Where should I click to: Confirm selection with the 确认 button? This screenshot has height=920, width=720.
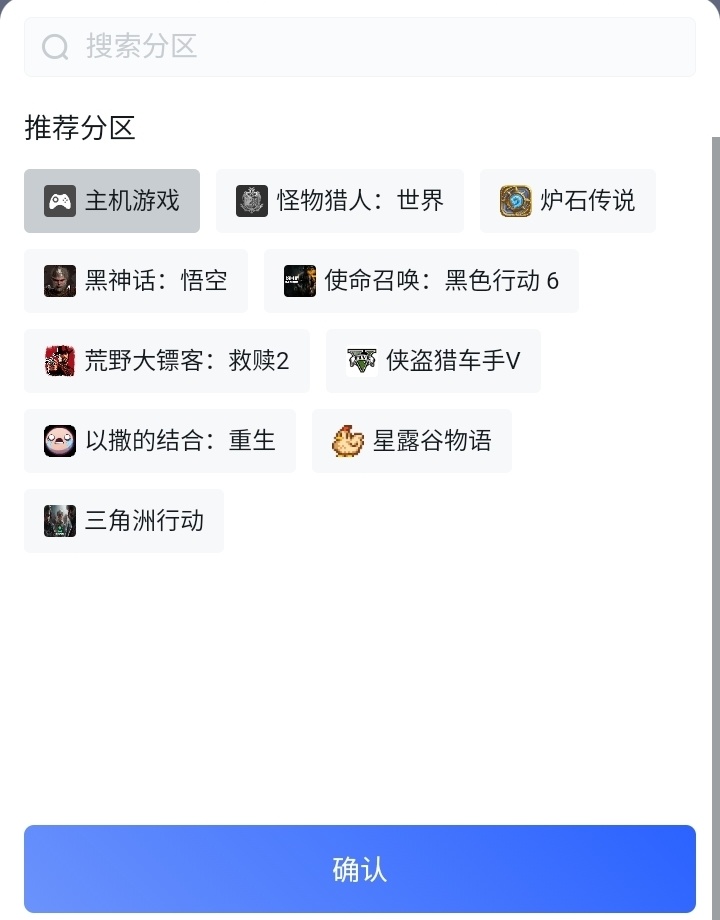pyautogui.click(x=360, y=869)
